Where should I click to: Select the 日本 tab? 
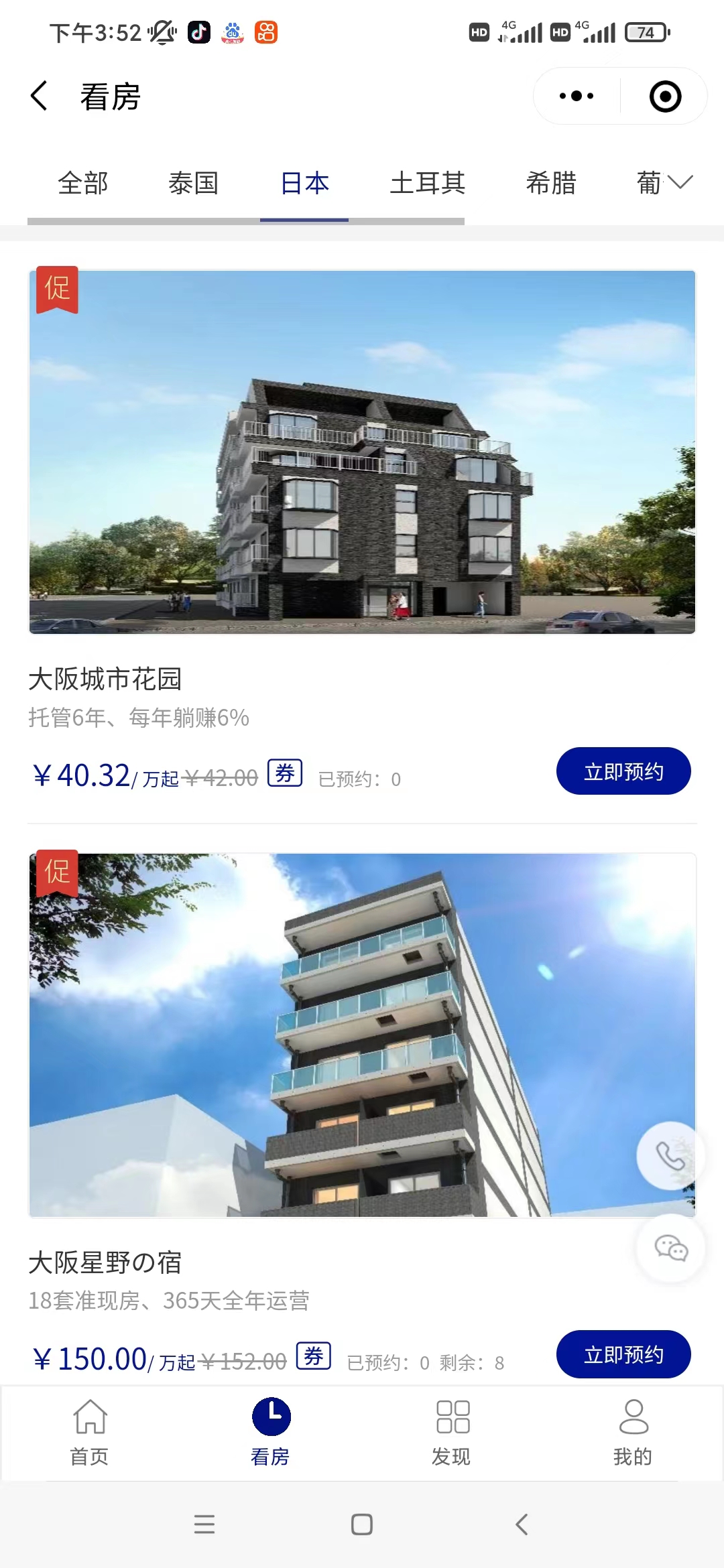pos(305,183)
